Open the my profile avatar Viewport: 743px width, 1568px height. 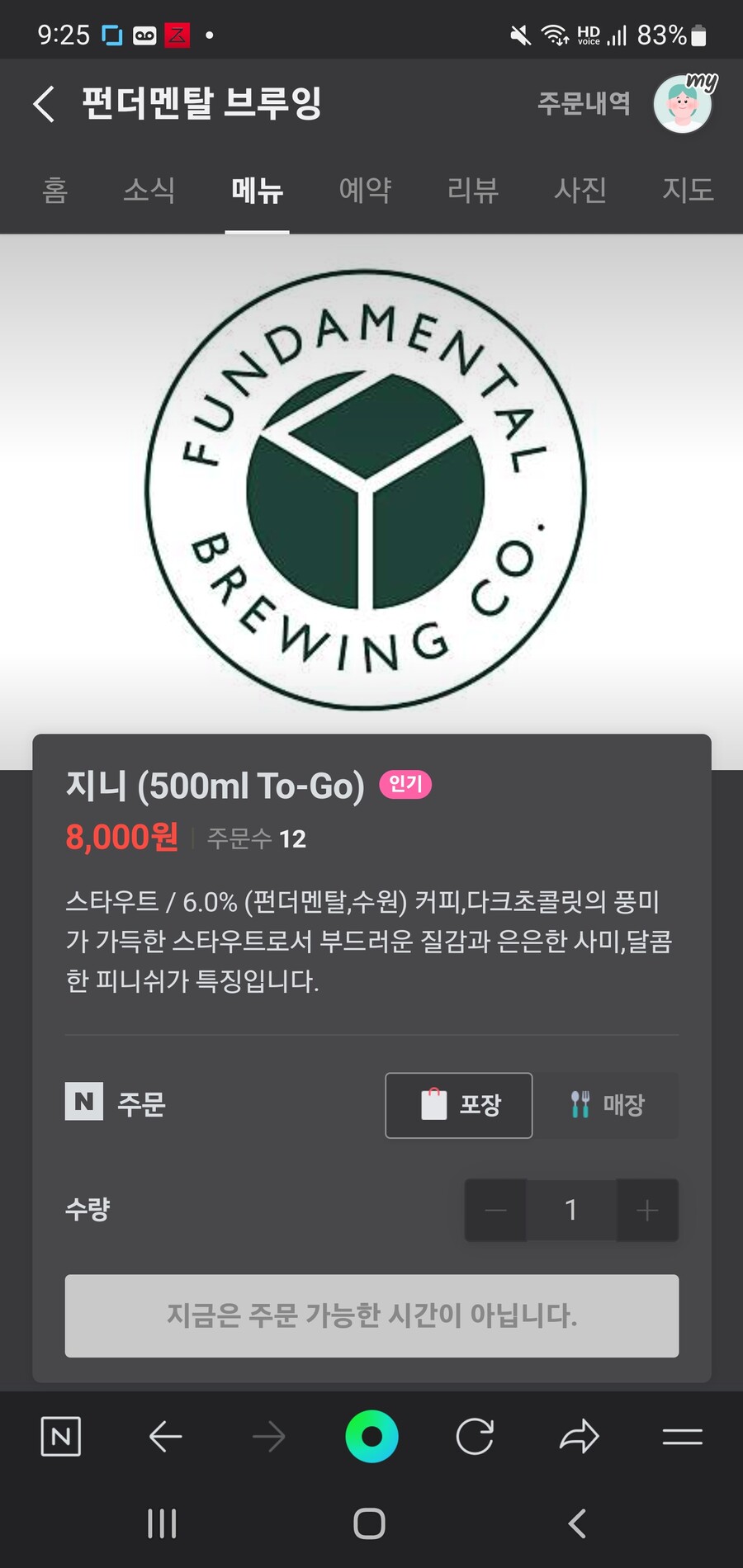tap(683, 104)
